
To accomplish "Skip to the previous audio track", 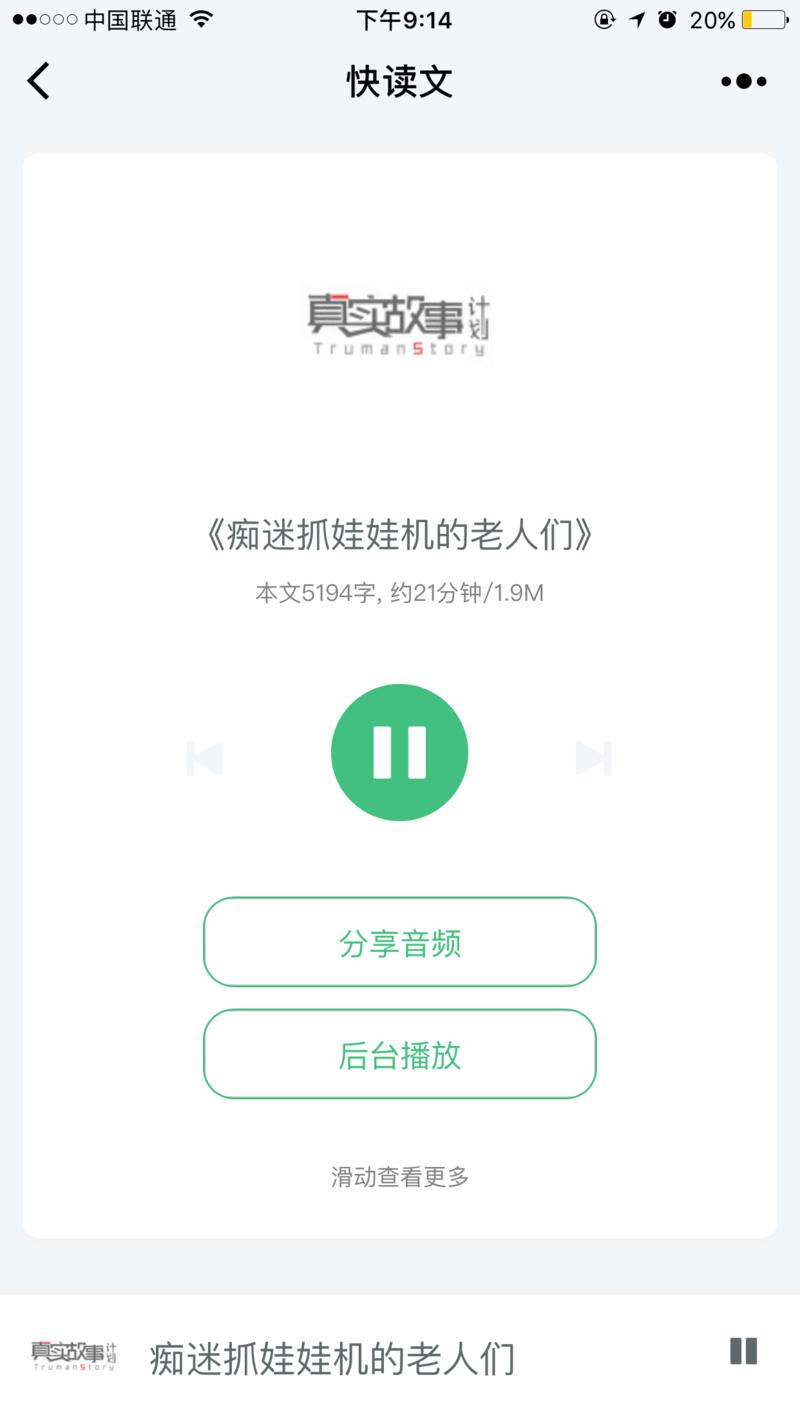I will click(204, 758).
